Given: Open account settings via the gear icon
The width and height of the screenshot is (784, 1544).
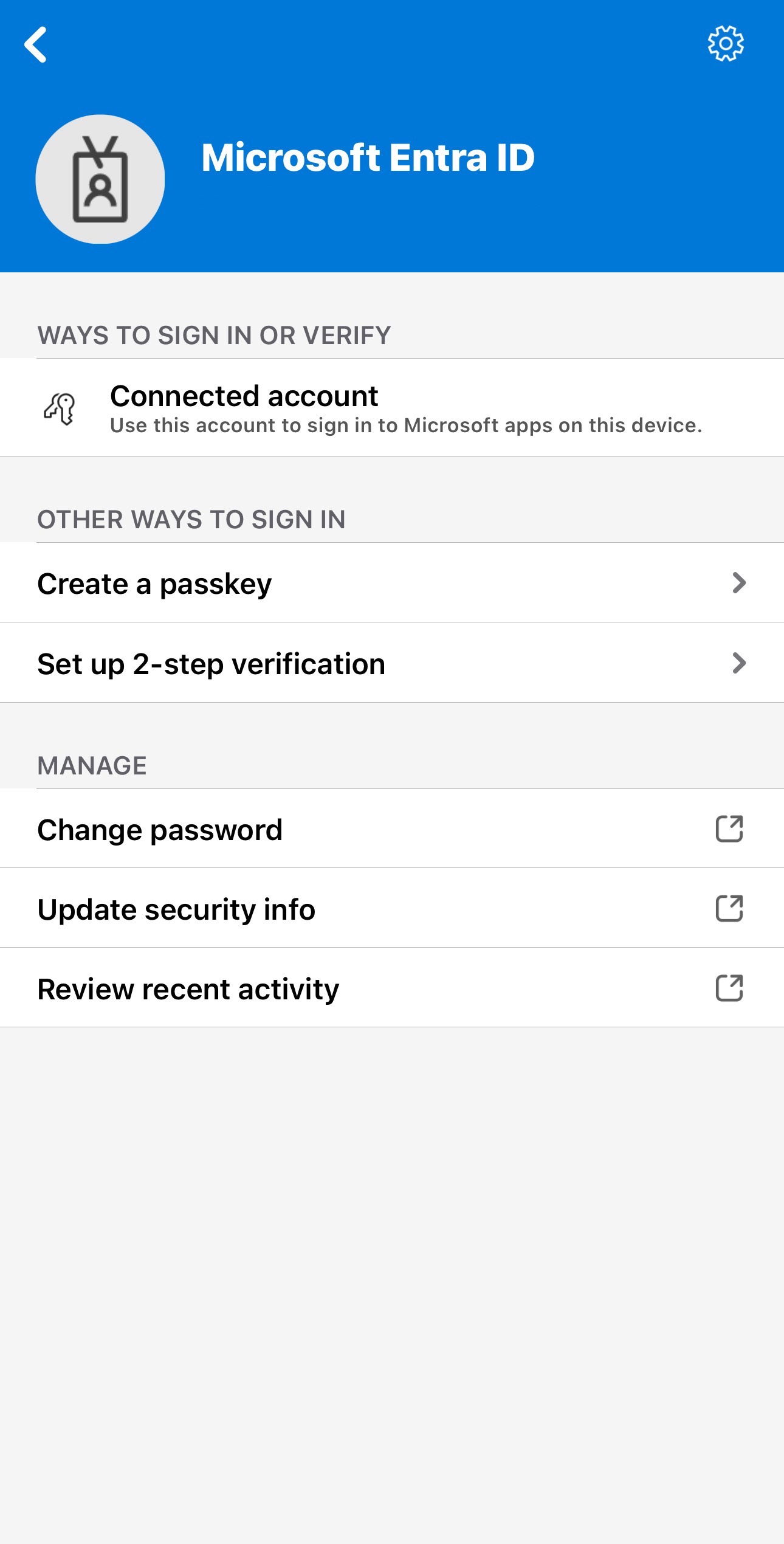Looking at the screenshot, I should (x=726, y=43).
